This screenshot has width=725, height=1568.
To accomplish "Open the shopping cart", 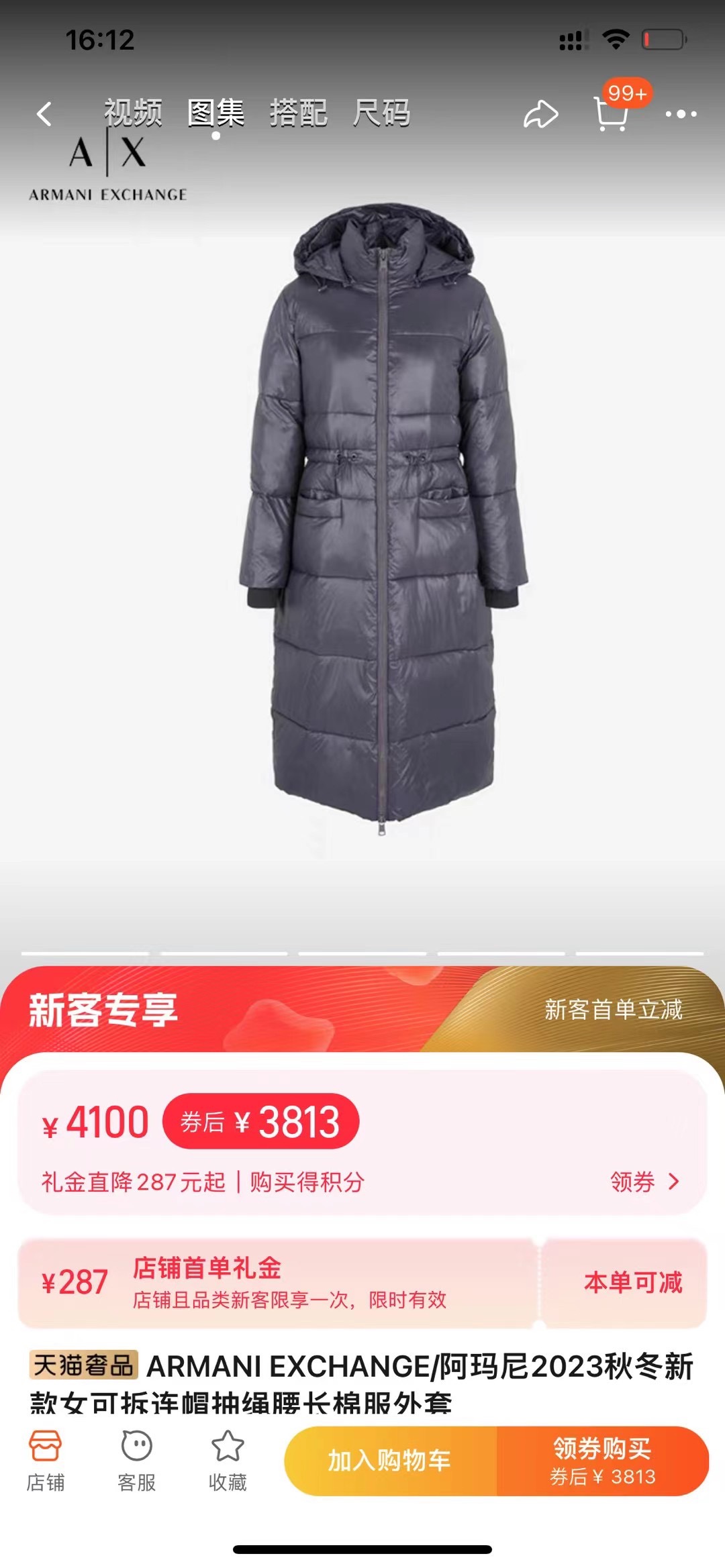I will tap(612, 113).
